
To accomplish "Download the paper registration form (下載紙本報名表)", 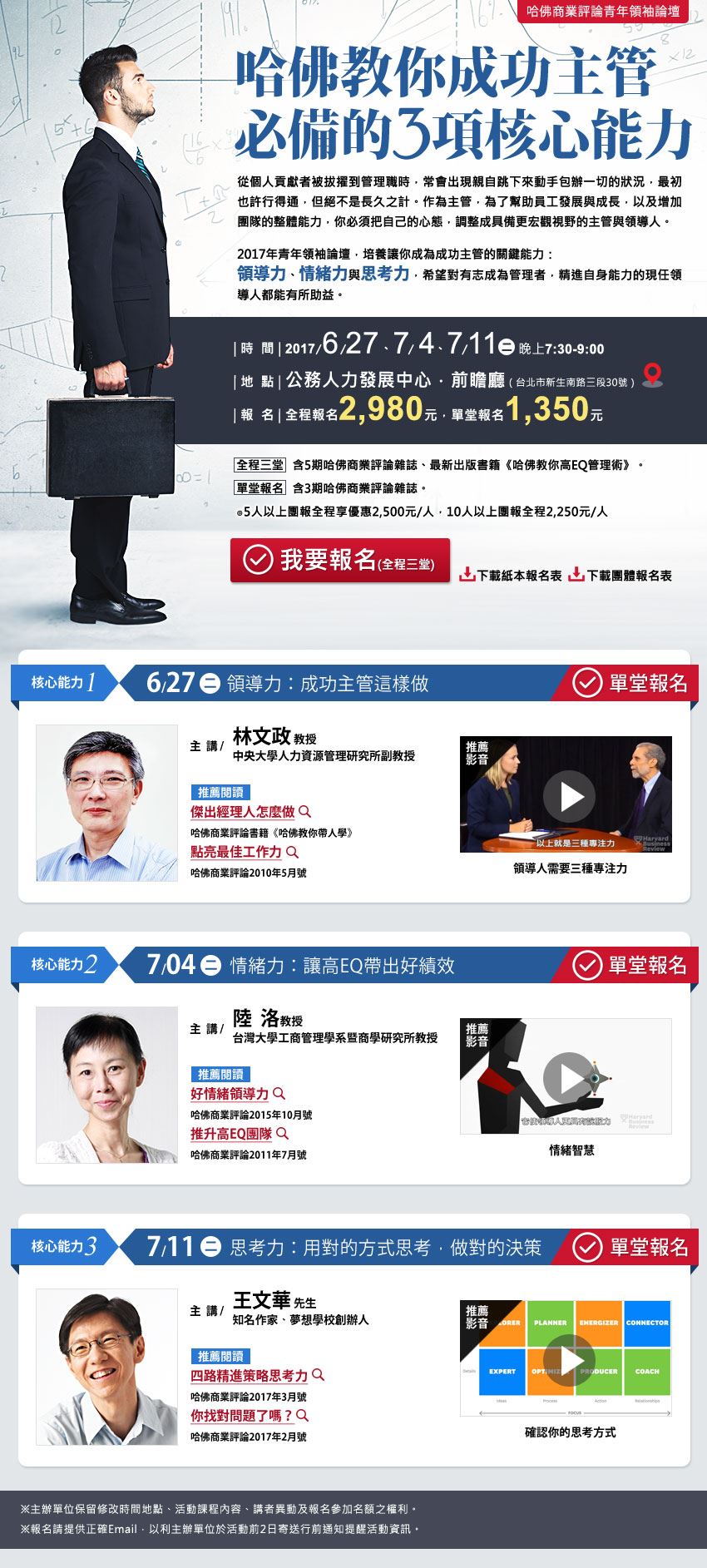I will coord(511,575).
